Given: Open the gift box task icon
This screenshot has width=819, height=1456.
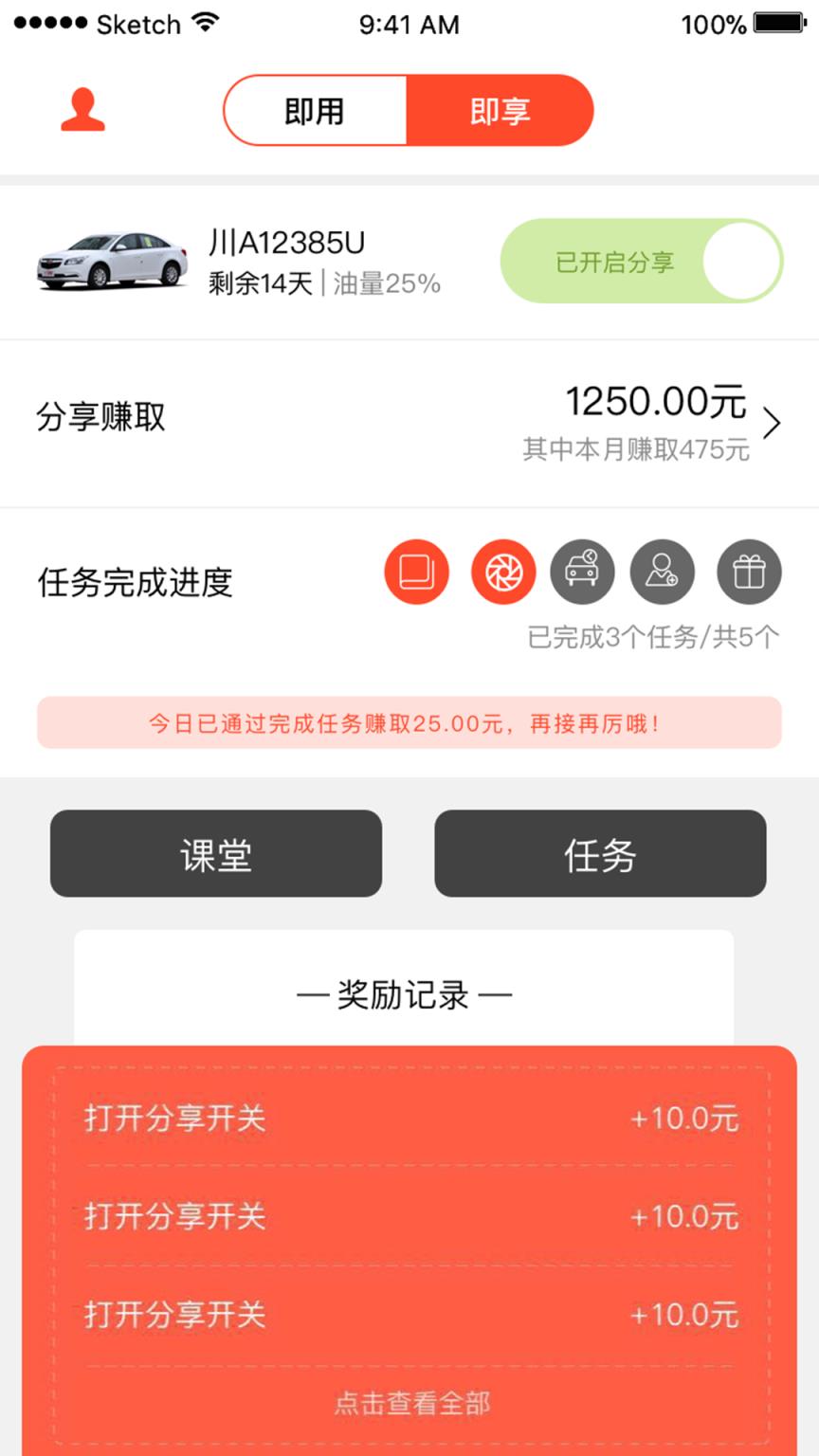Looking at the screenshot, I should click(x=750, y=572).
